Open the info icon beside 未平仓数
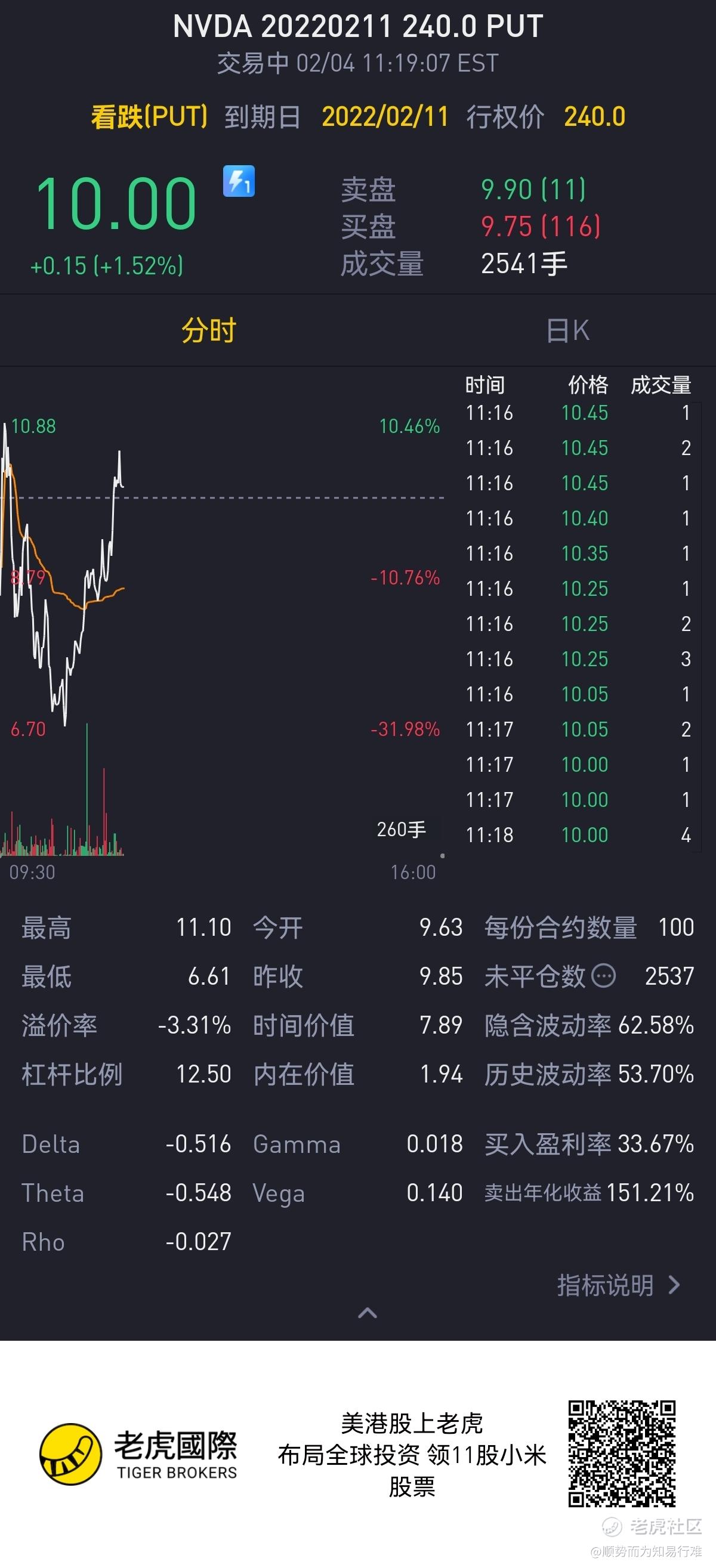 pyautogui.click(x=603, y=976)
